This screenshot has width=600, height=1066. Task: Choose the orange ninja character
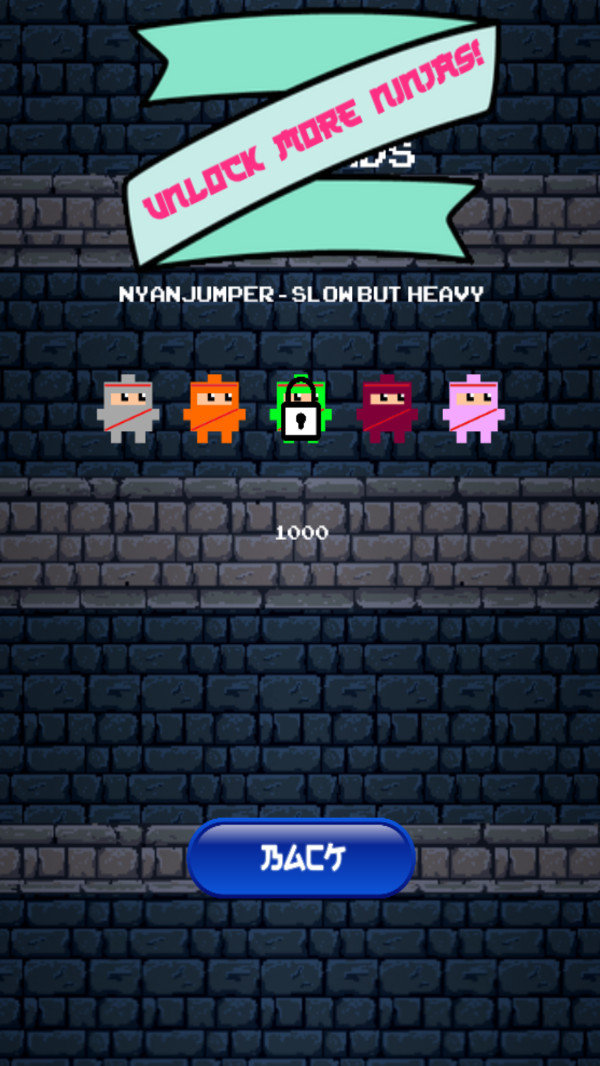tap(214, 410)
